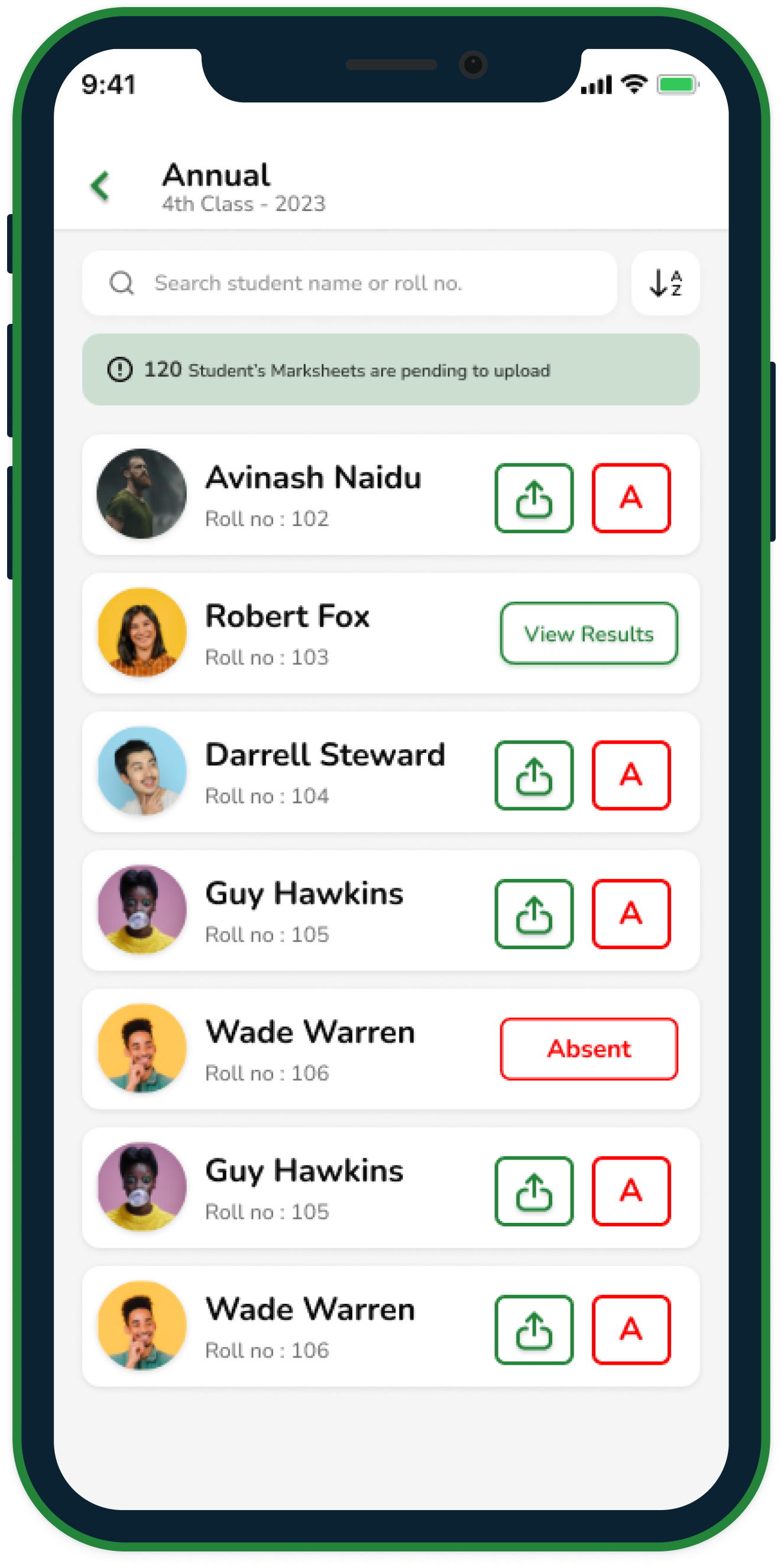
Task: Tap the red A button for Wade Warren
Action: click(x=631, y=1329)
